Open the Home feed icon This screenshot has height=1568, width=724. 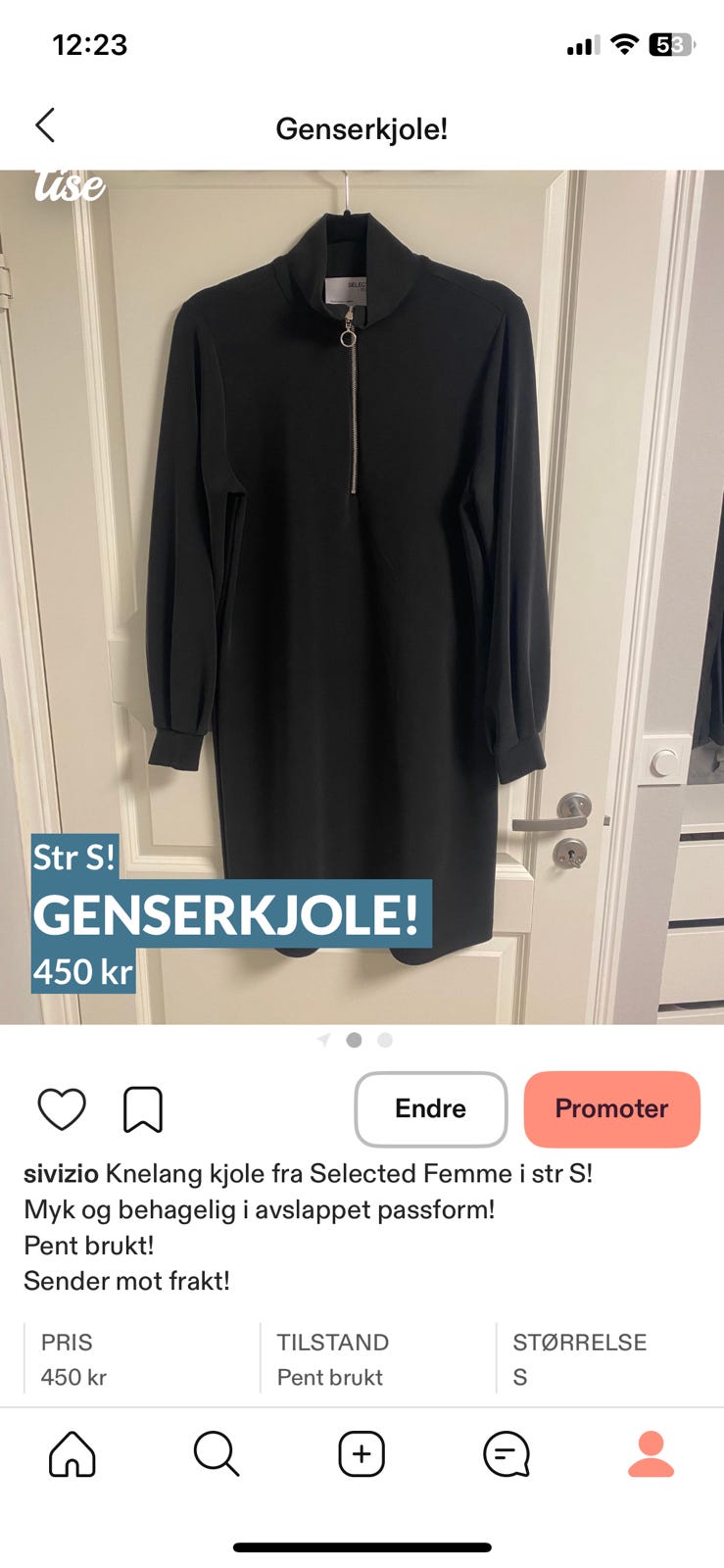72,1454
